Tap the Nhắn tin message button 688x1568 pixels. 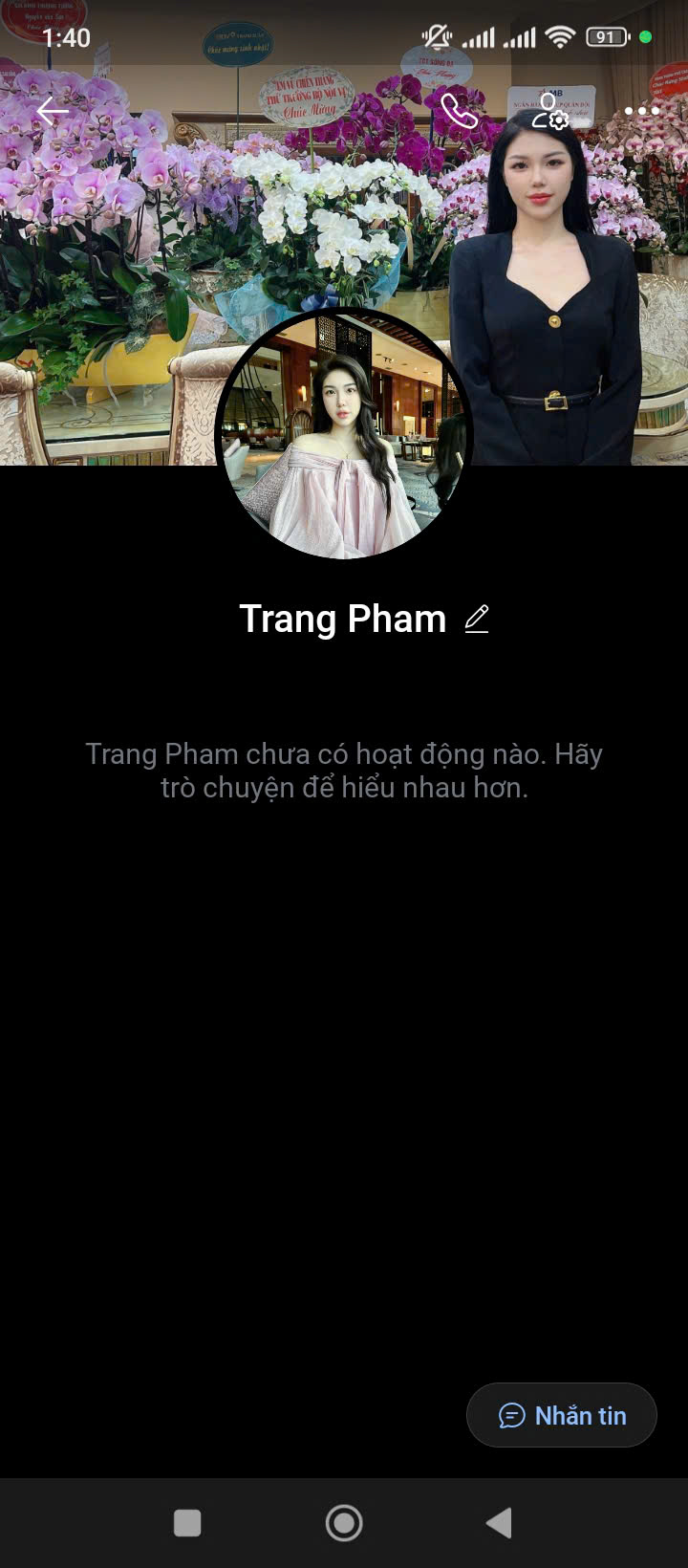(562, 1415)
